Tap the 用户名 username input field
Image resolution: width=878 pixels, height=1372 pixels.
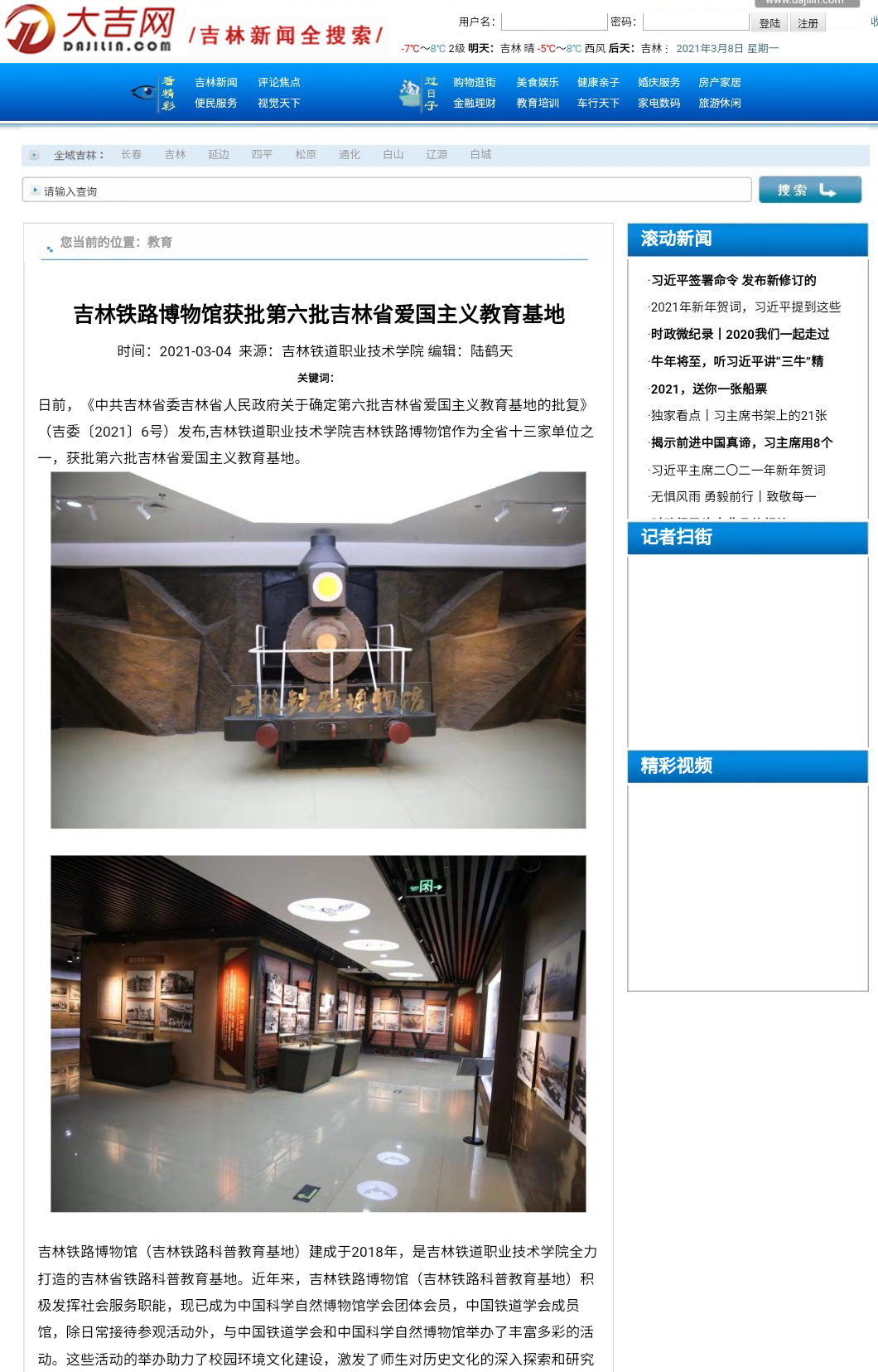pyautogui.click(x=553, y=22)
